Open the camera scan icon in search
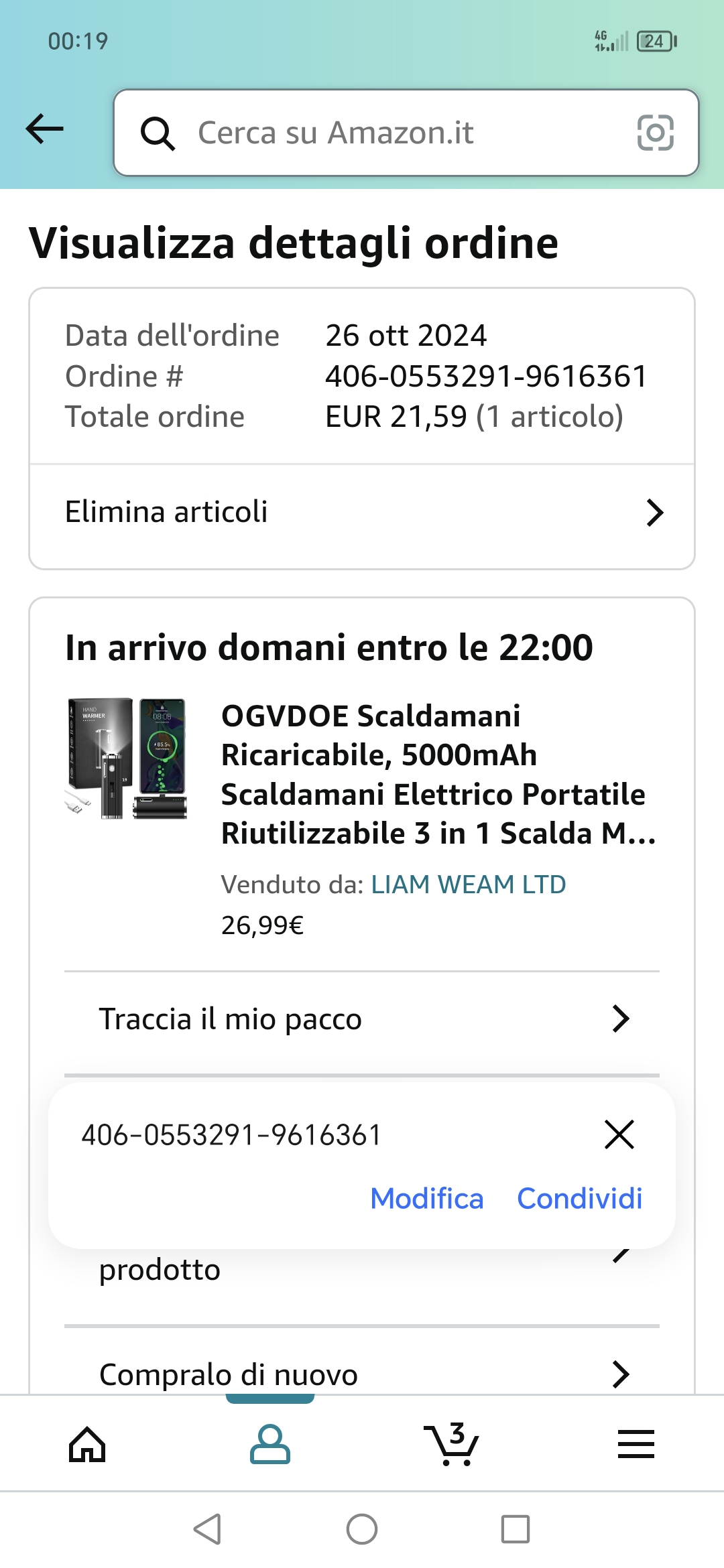 (655, 133)
